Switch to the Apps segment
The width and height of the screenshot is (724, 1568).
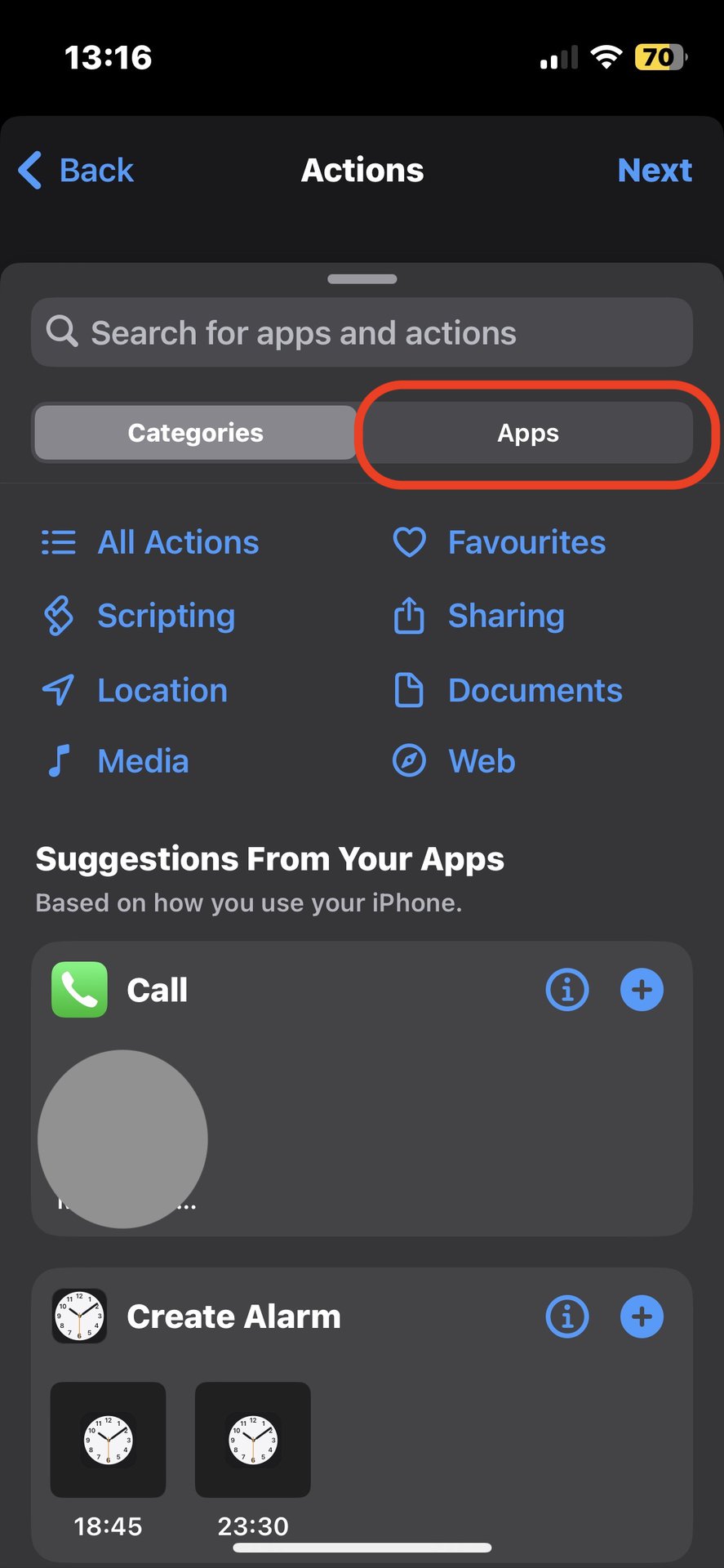527,433
